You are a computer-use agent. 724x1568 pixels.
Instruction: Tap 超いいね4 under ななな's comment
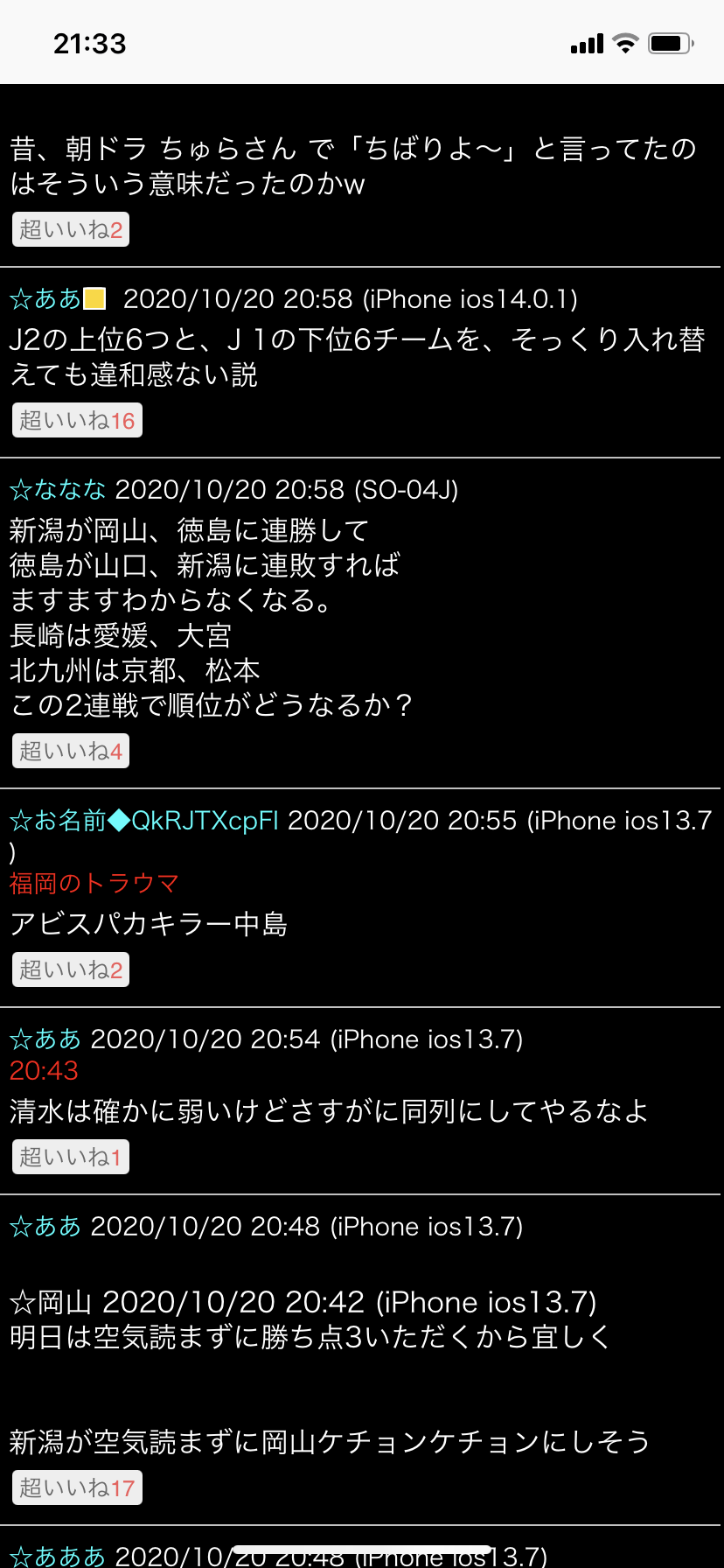click(x=70, y=751)
